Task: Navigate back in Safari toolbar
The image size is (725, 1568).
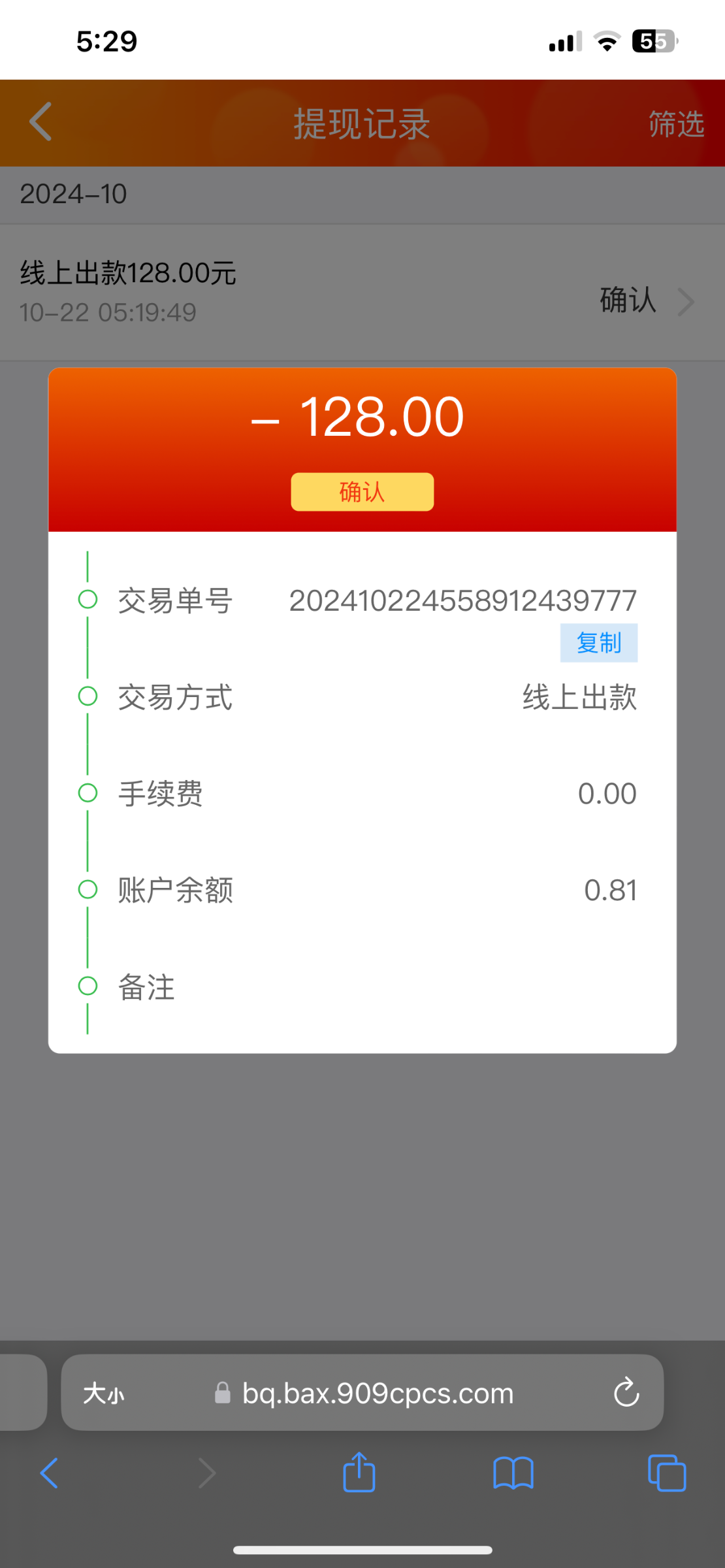Action: point(50,1473)
